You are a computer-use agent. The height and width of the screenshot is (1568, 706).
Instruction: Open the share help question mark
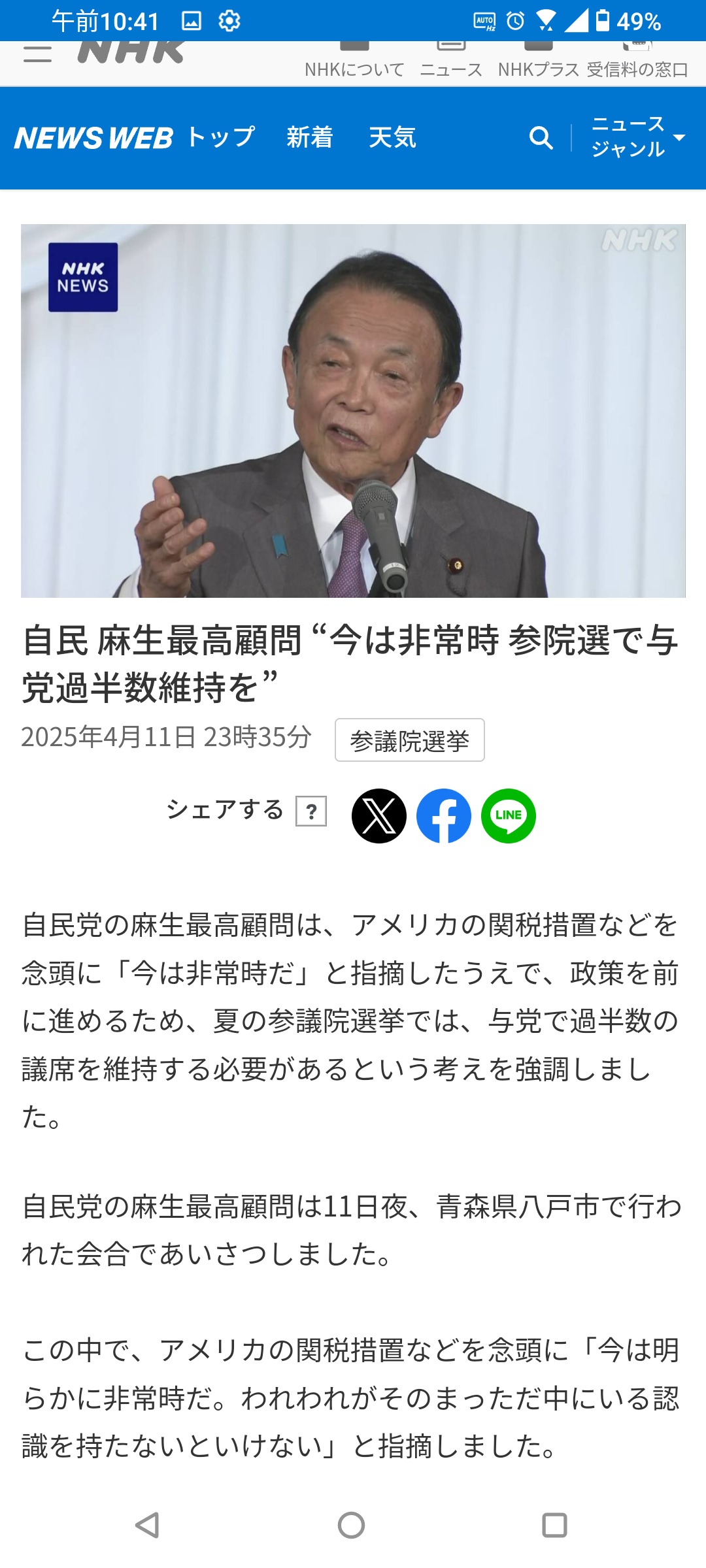click(311, 811)
